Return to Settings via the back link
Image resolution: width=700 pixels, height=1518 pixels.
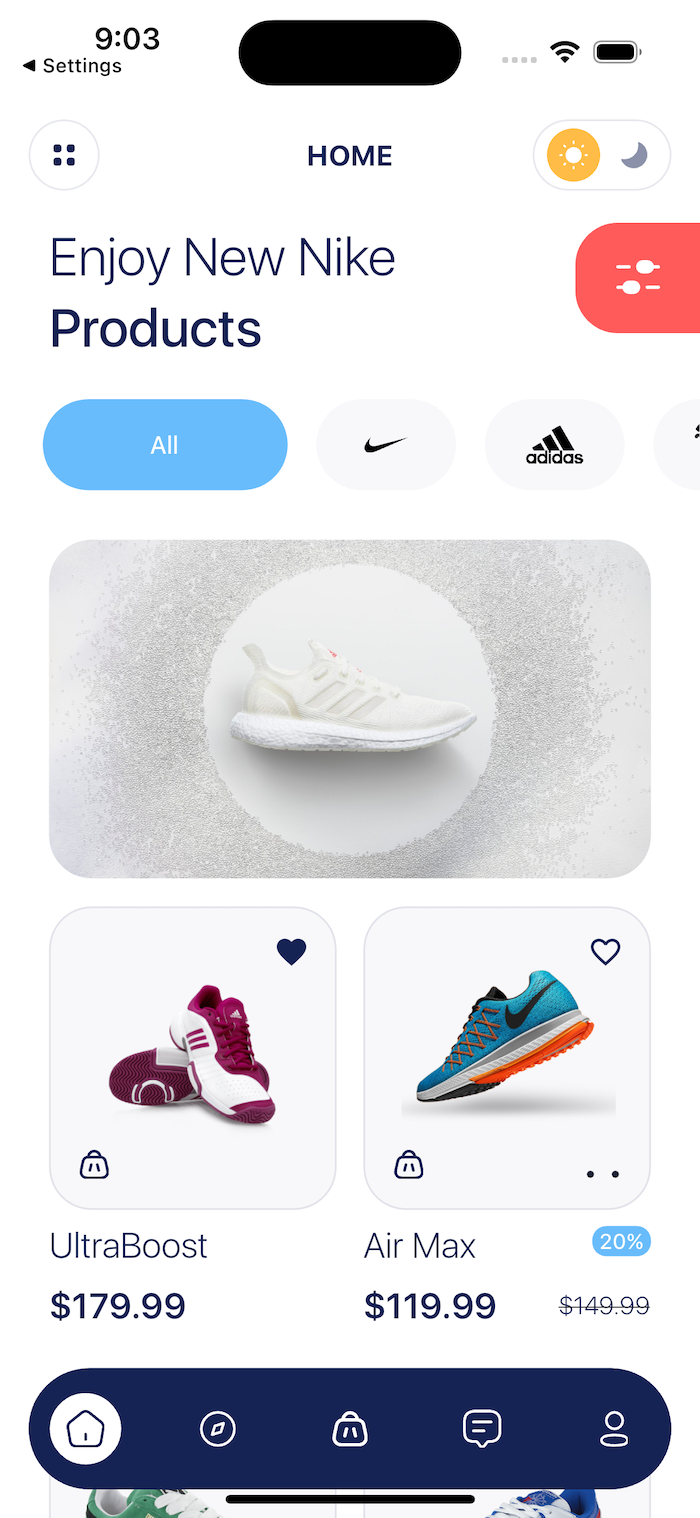coord(72,66)
